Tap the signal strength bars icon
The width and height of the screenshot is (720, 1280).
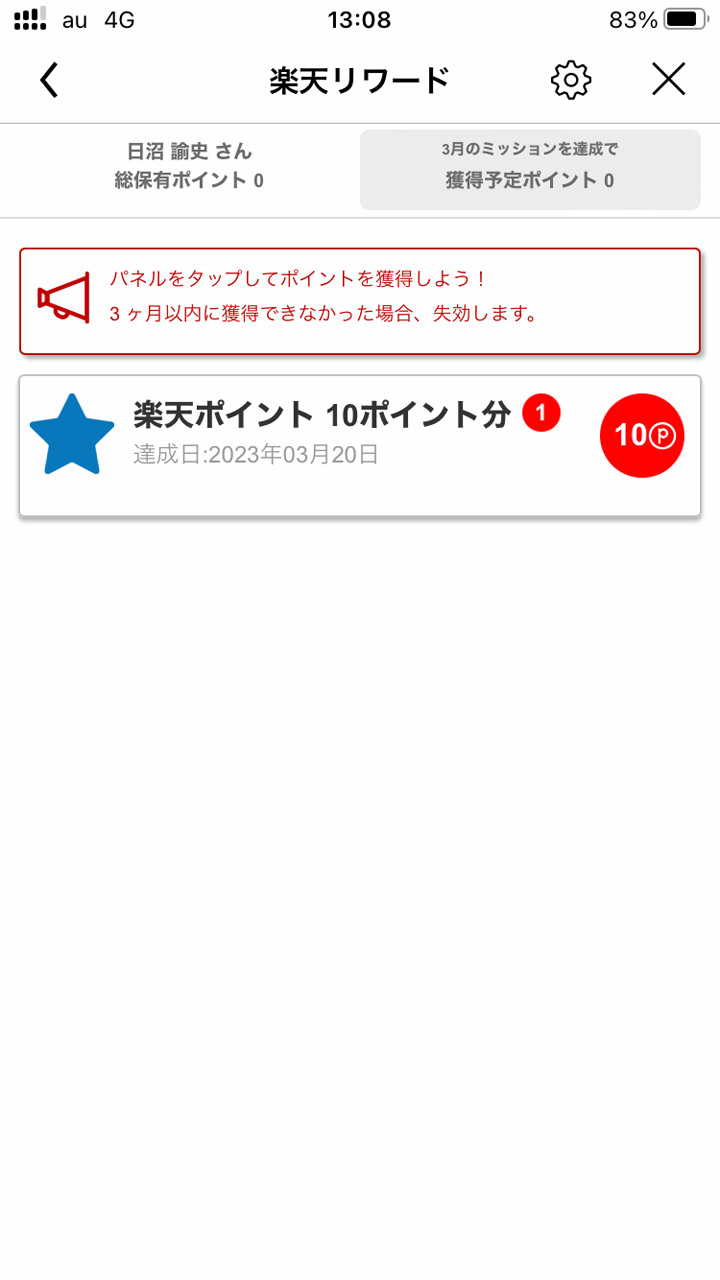[x=32, y=17]
